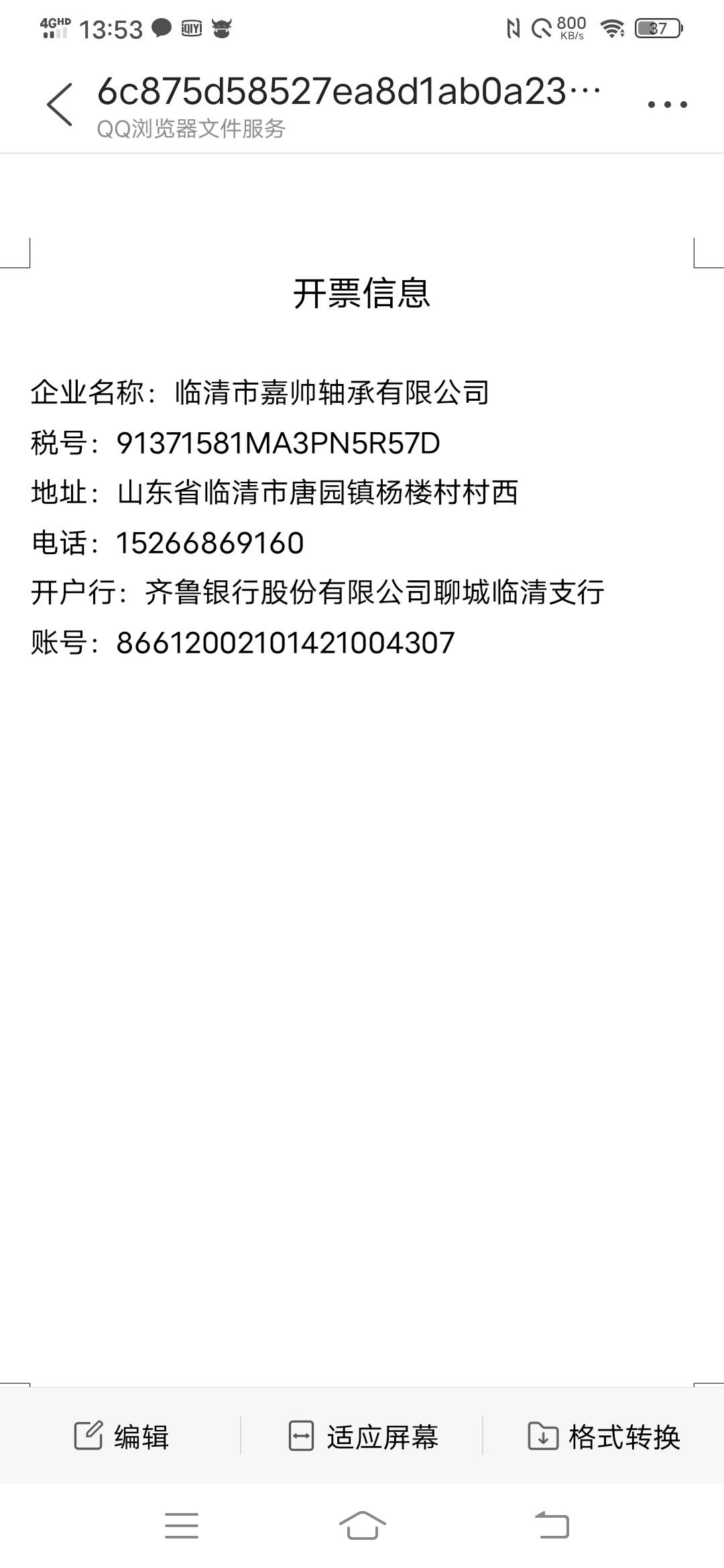Screen dimensions: 724x1568
Task: Open the three-dot overflow menu
Action: tap(667, 105)
